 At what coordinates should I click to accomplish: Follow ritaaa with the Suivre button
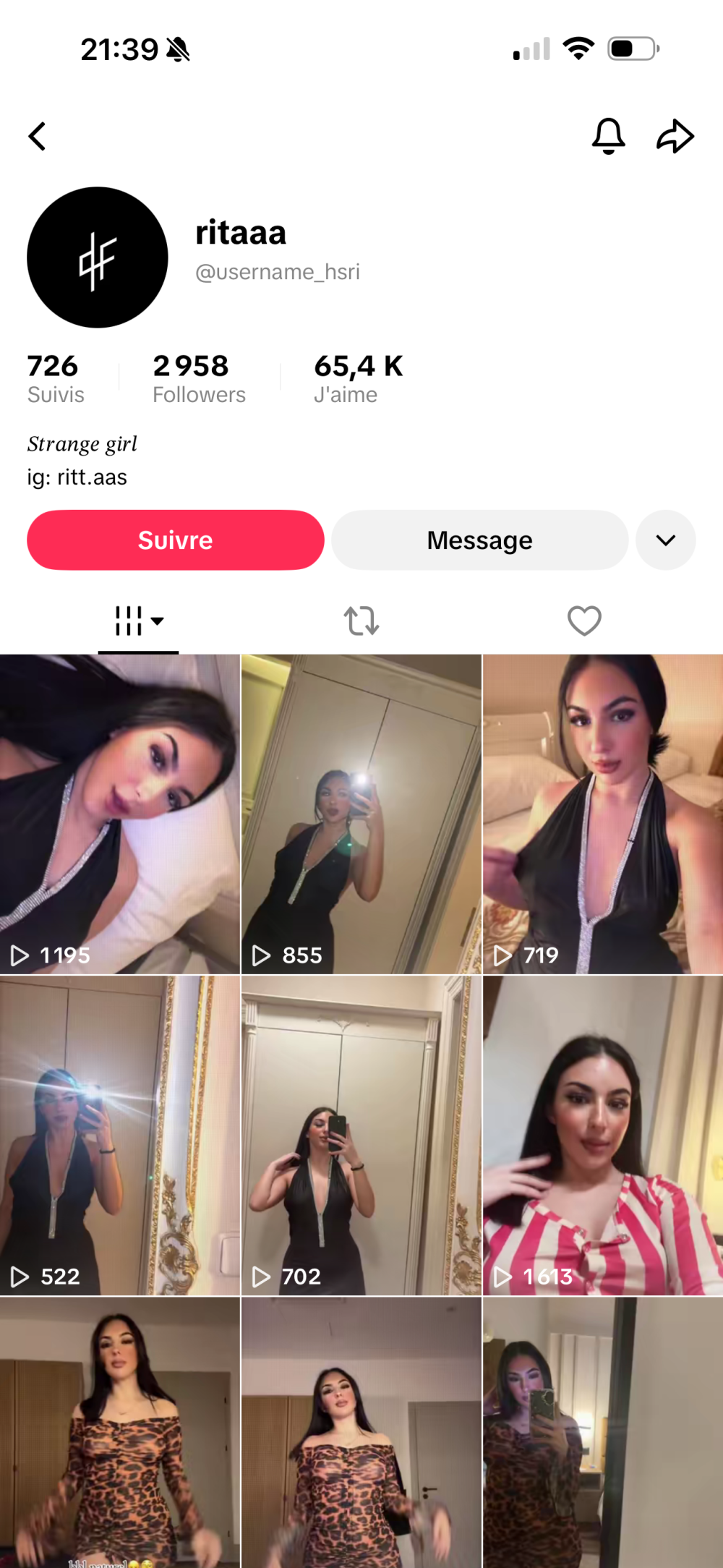click(x=175, y=540)
